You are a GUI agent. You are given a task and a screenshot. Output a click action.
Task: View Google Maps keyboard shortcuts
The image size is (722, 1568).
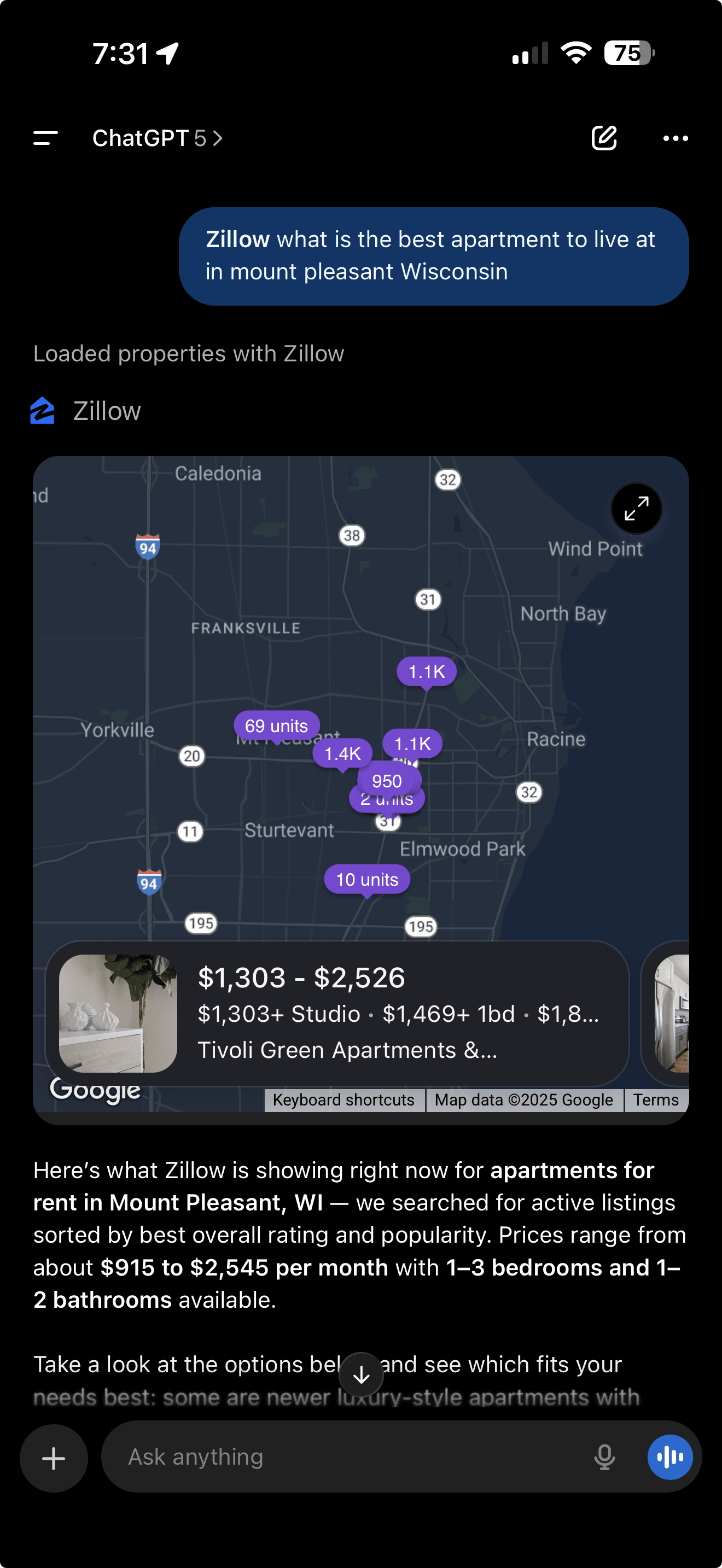[344, 1100]
